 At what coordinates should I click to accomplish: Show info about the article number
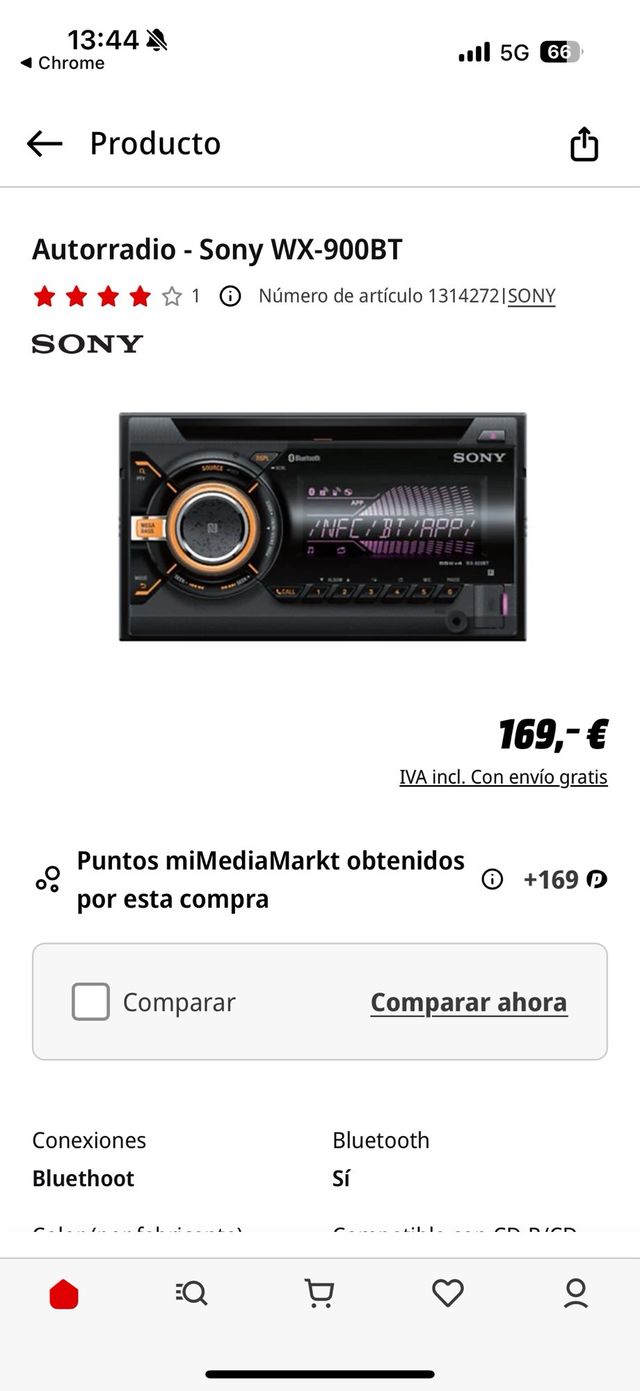click(x=230, y=296)
